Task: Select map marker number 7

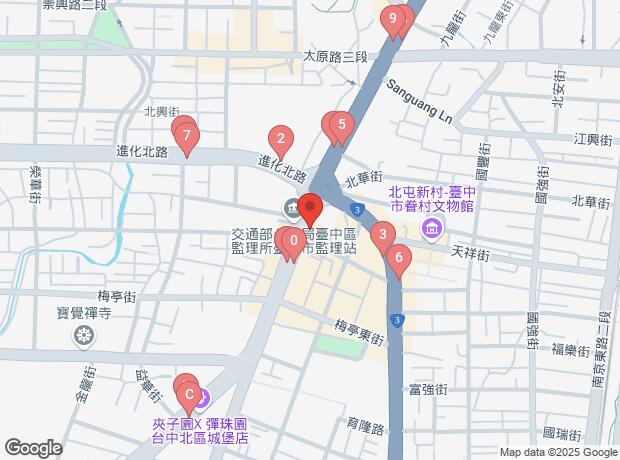Action: pyautogui.click(x=186, y=135)
